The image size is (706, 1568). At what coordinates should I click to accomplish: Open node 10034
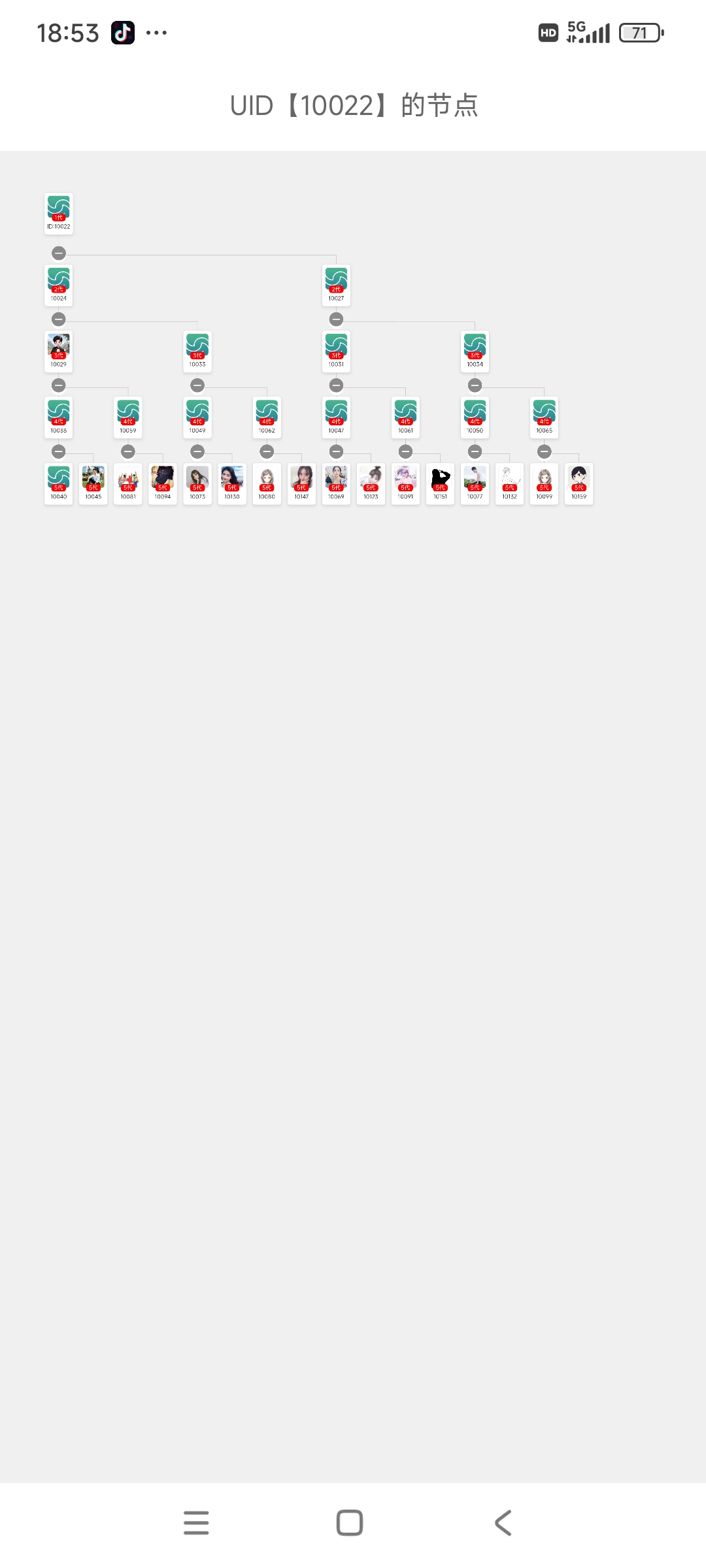click(x=475, y=351)
